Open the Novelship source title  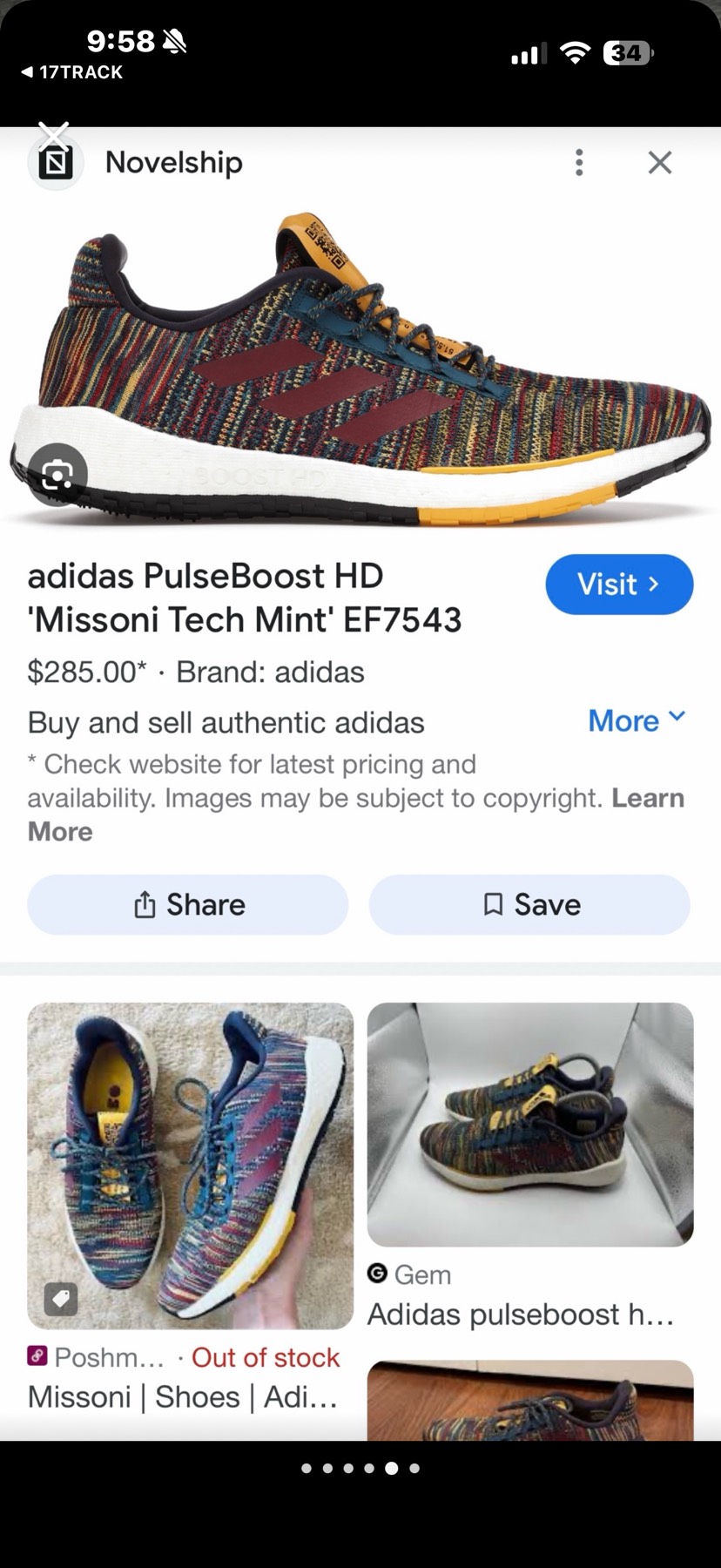pos(174,162)
